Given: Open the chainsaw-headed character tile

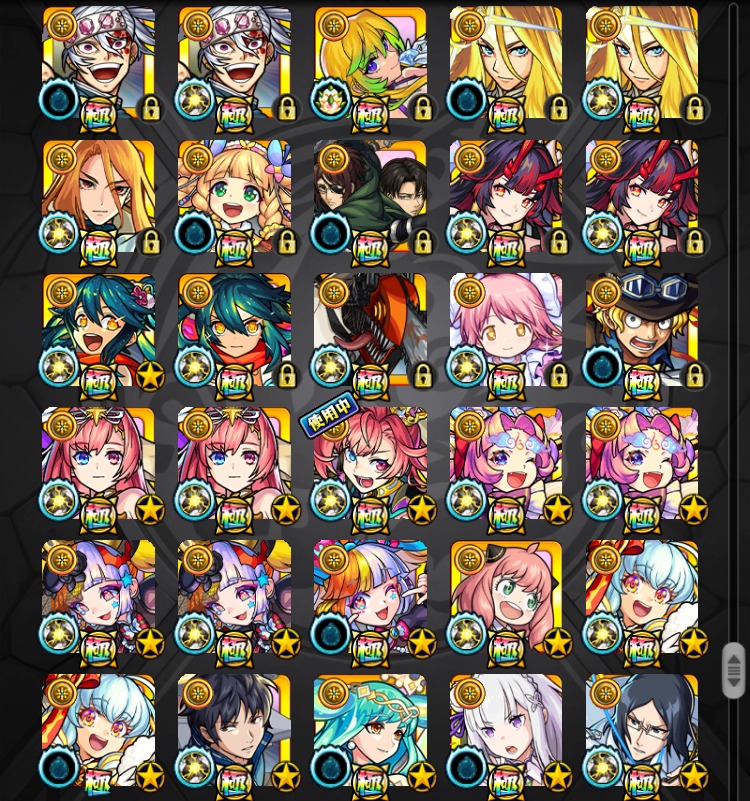Looking at the screenshot, I should click(x=370, y=330).
